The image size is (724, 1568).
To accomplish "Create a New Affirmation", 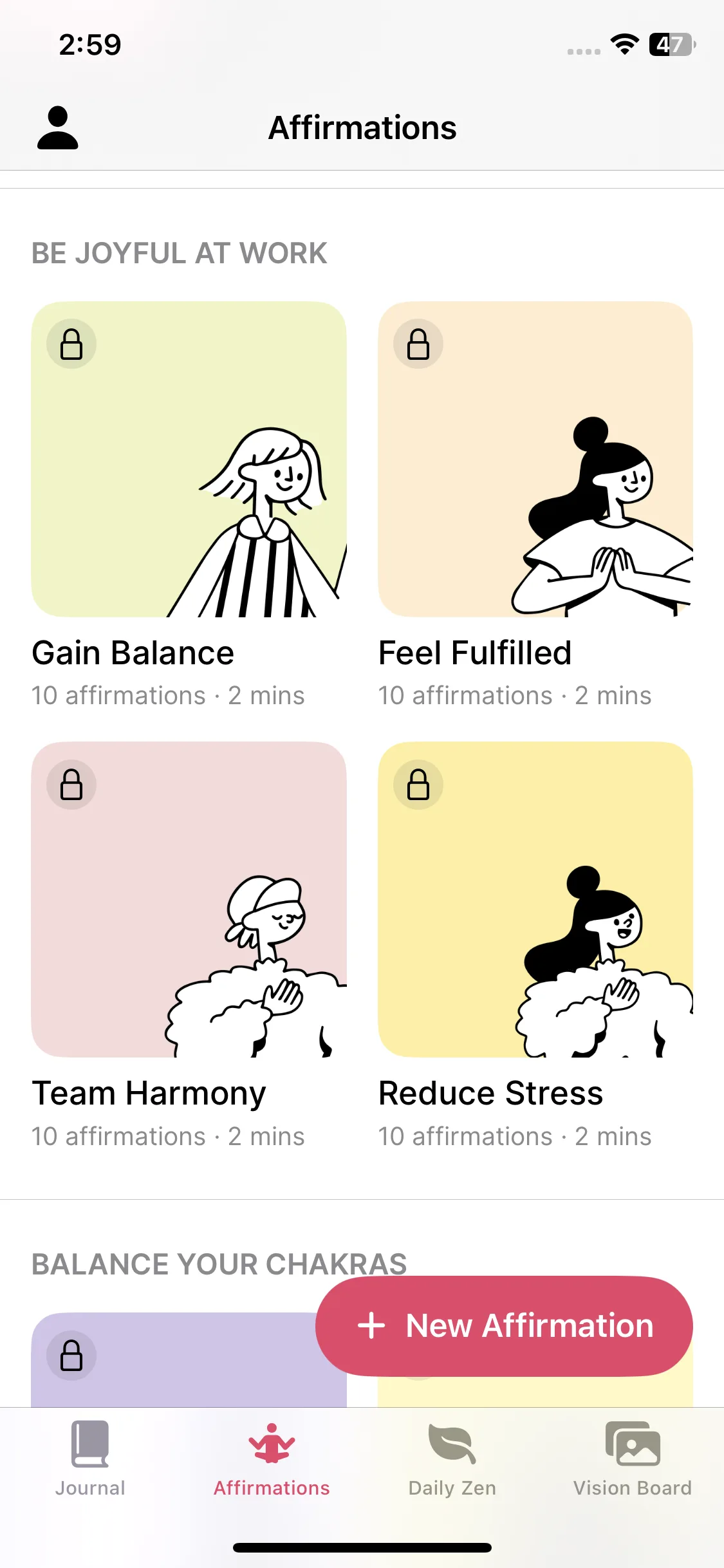I will [x=504, y=1326].
